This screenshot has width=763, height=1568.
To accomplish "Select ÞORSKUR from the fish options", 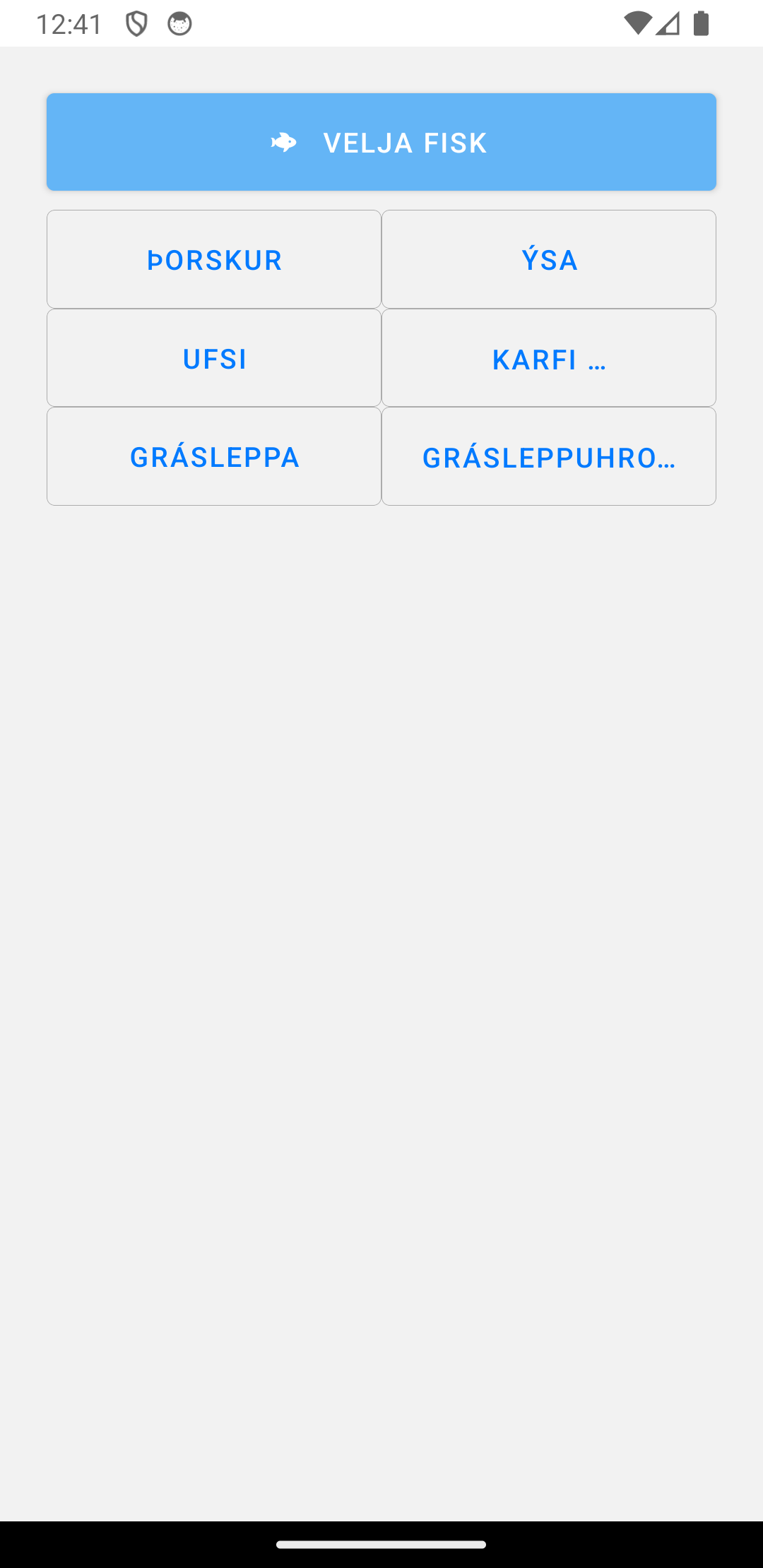I will (214, 259).
